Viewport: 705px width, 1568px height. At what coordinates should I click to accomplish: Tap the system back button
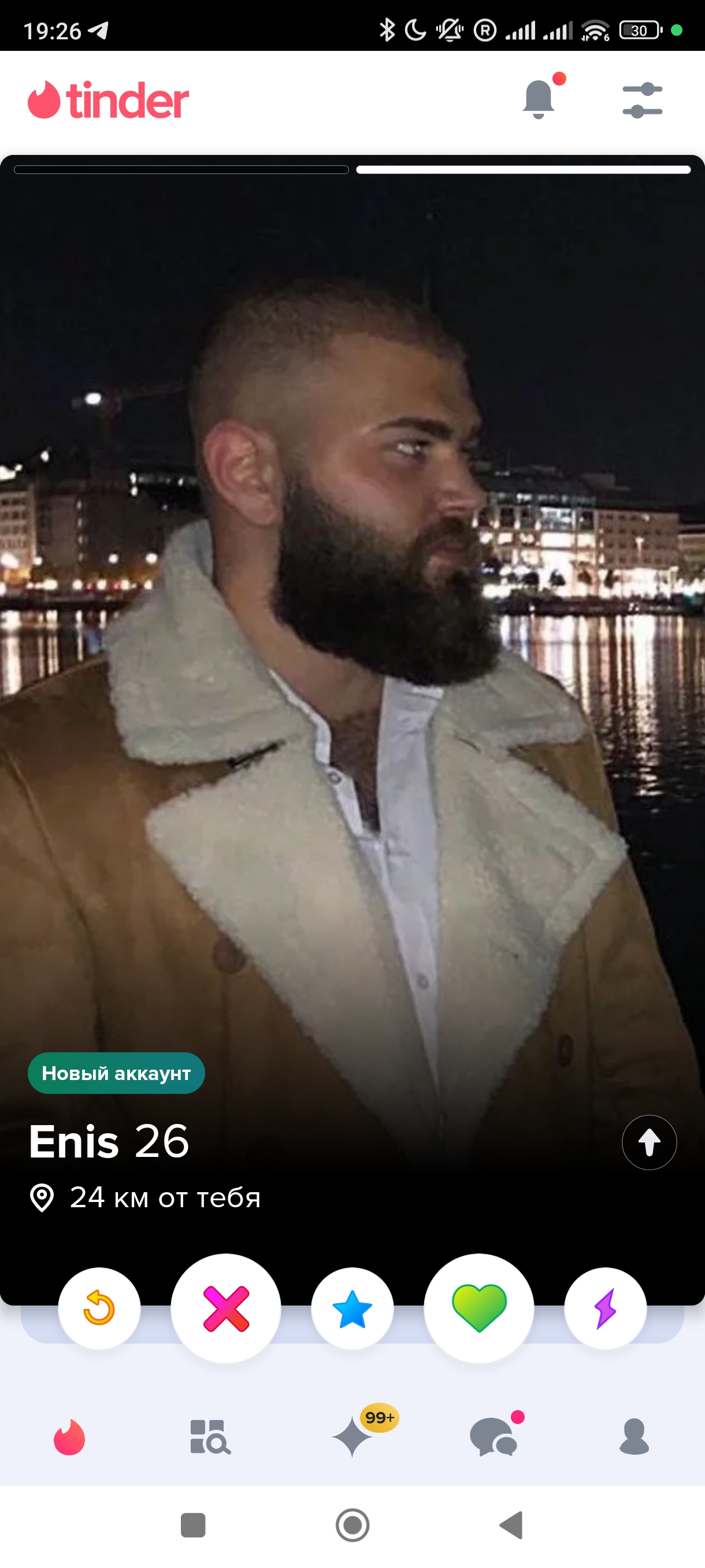click(511, 1525)
